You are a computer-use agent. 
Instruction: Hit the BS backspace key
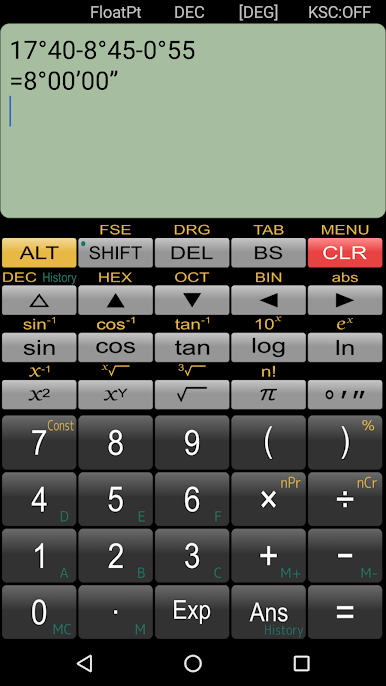268,252
